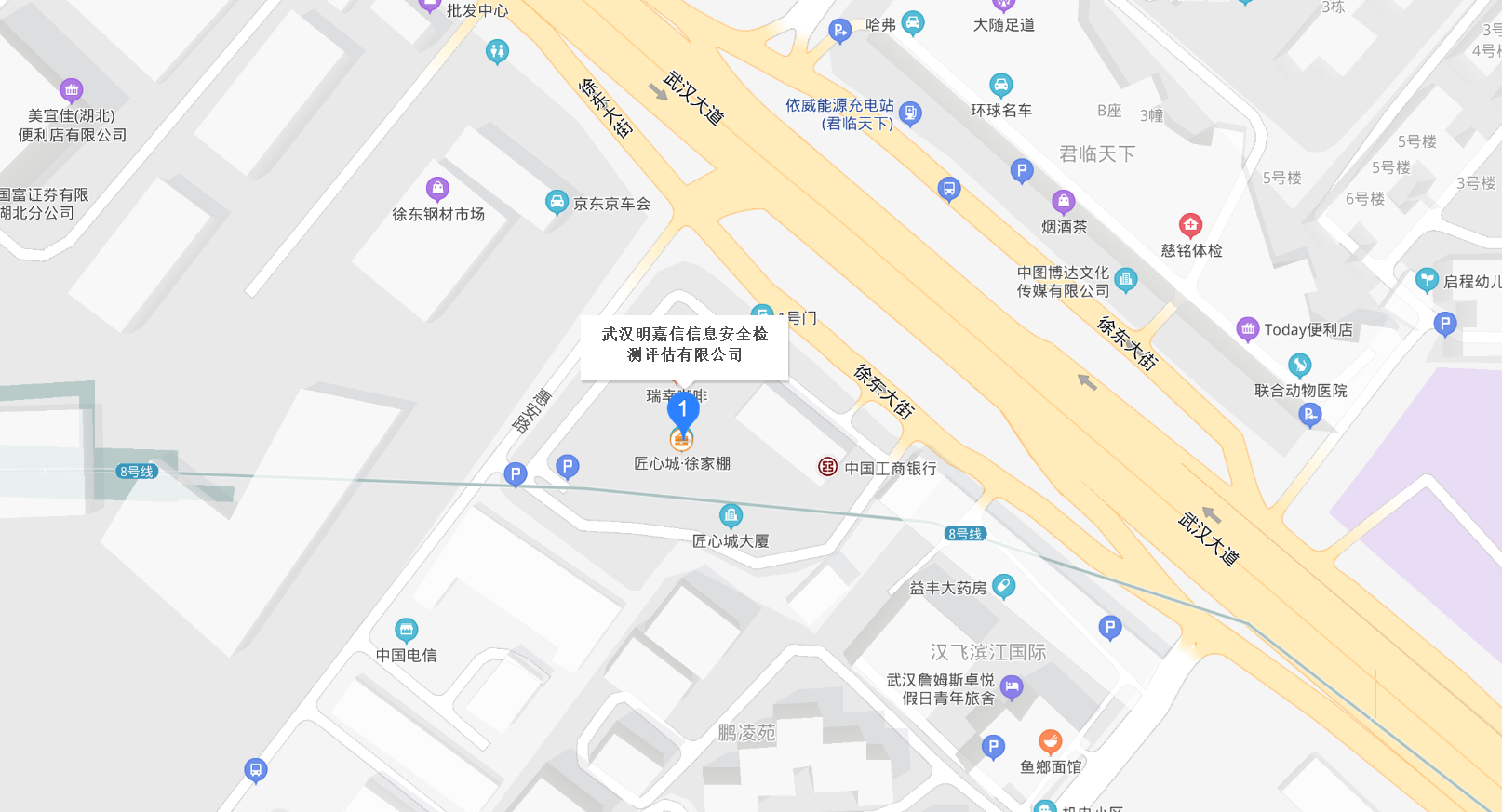
Task: Open the 益丰大药房 pharmacy marker
Action: (1003, 586)
